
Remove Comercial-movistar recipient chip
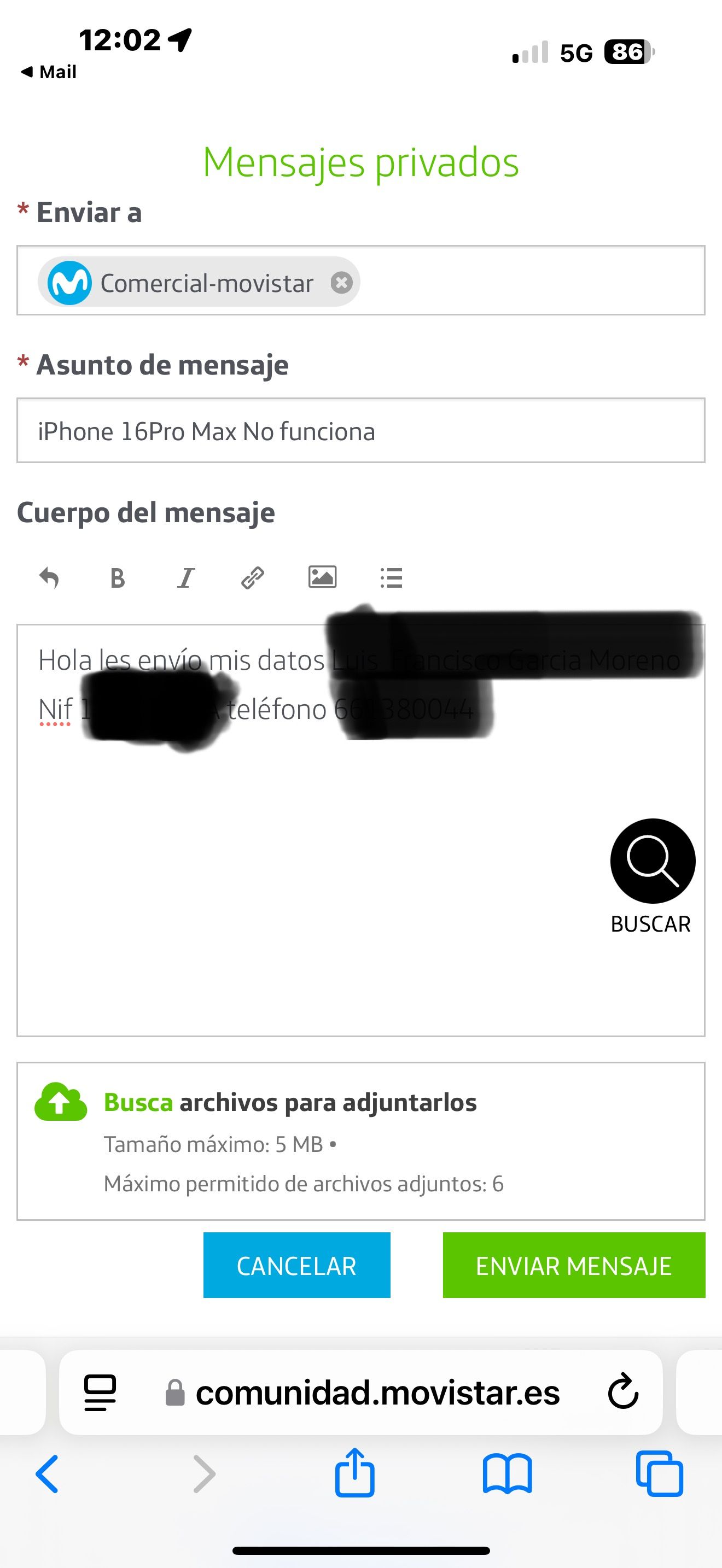pyautogui.click(x=341, y=283)
